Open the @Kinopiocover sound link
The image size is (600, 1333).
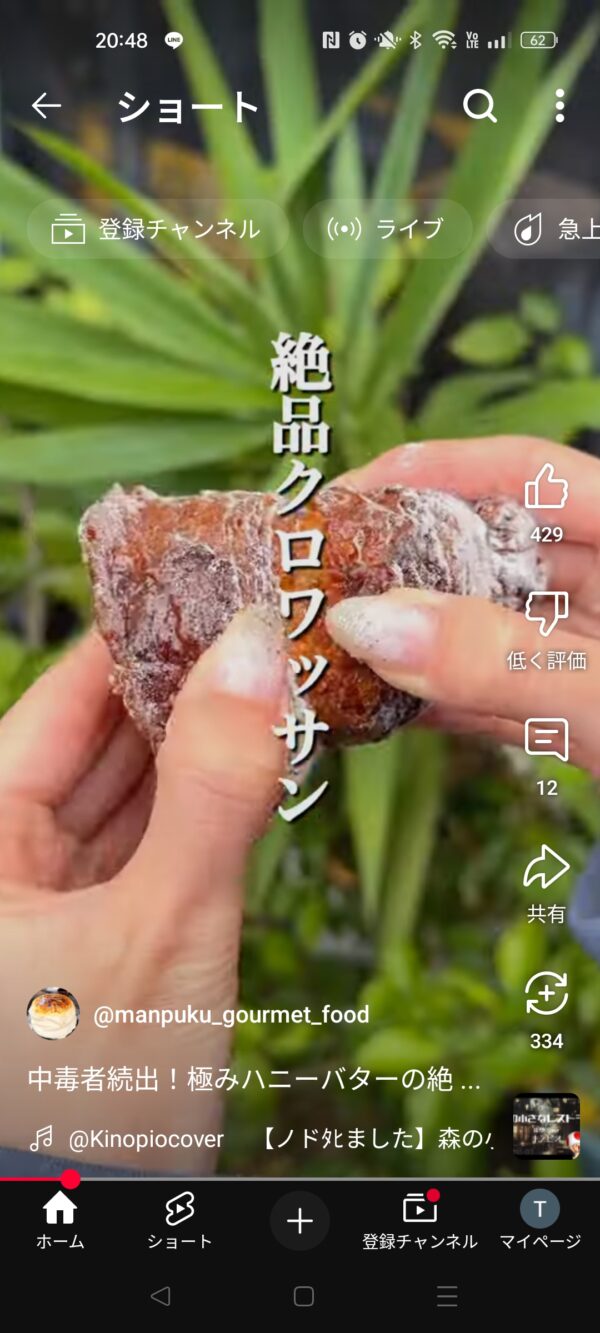point(146,1139)
